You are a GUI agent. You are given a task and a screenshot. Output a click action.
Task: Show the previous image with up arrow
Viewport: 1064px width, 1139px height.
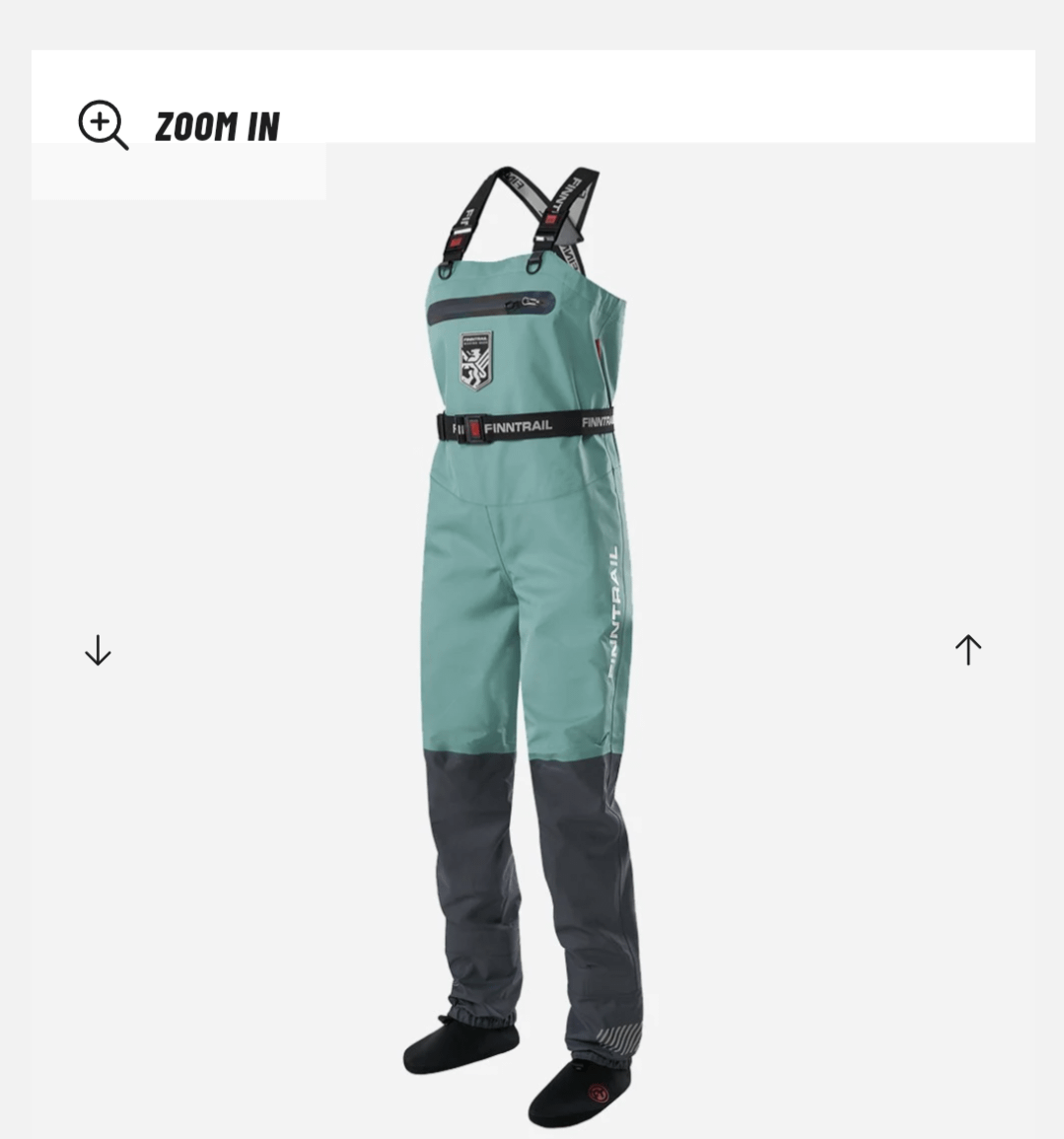968,649
